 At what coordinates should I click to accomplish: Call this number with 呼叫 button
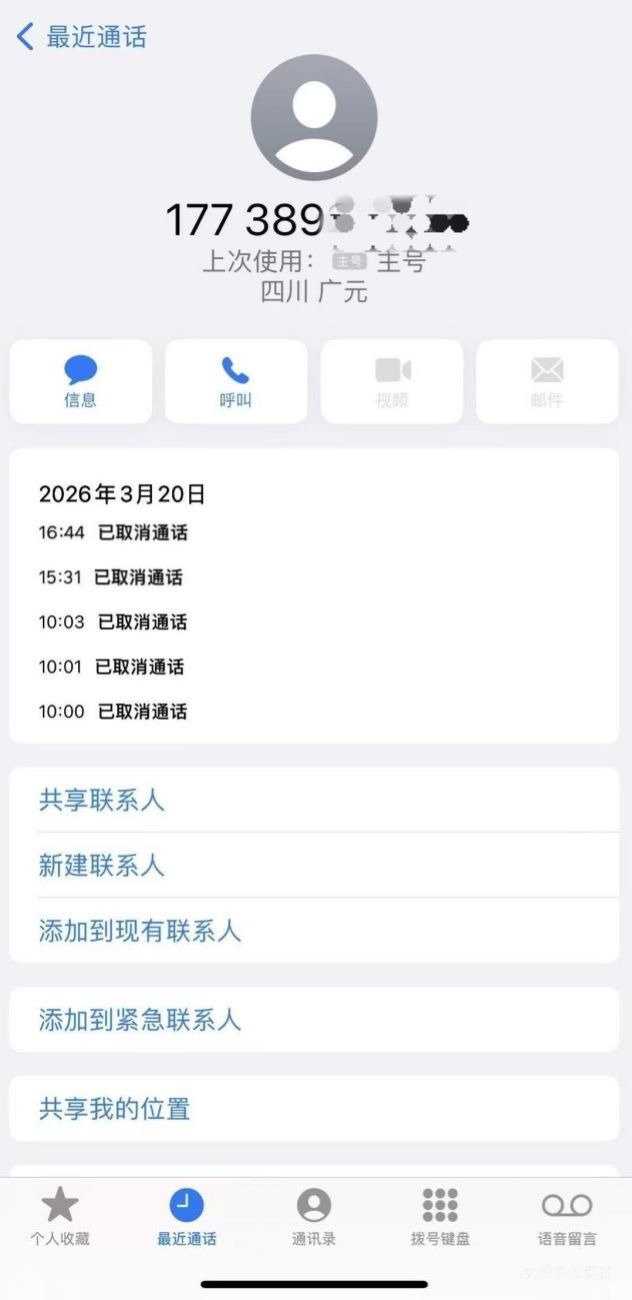[236, 381]
